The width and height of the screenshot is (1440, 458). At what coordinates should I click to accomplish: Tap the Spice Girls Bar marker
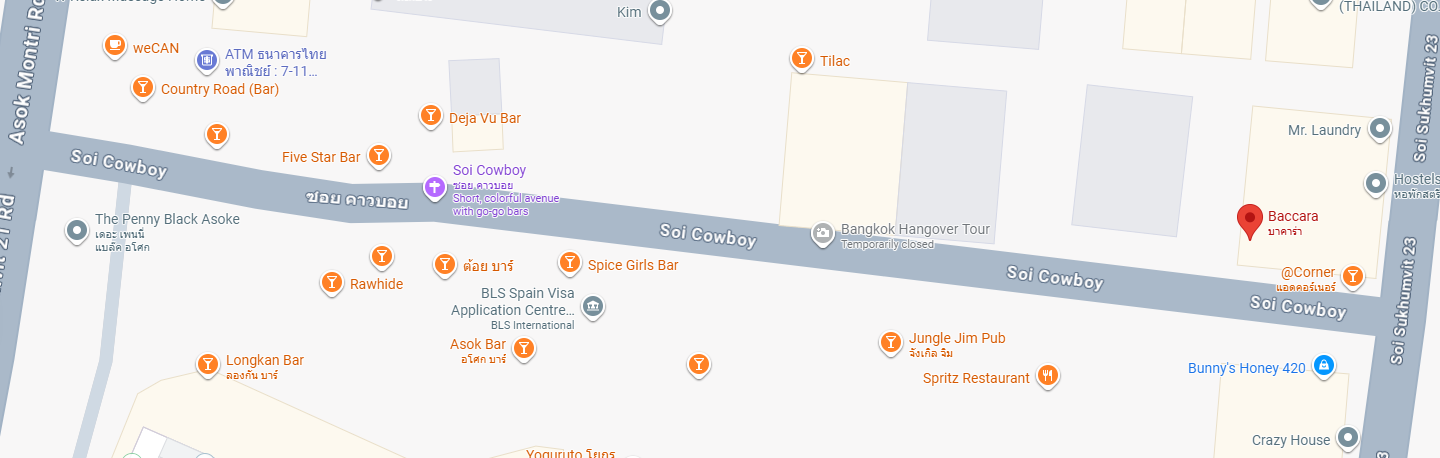click(569, 263)
